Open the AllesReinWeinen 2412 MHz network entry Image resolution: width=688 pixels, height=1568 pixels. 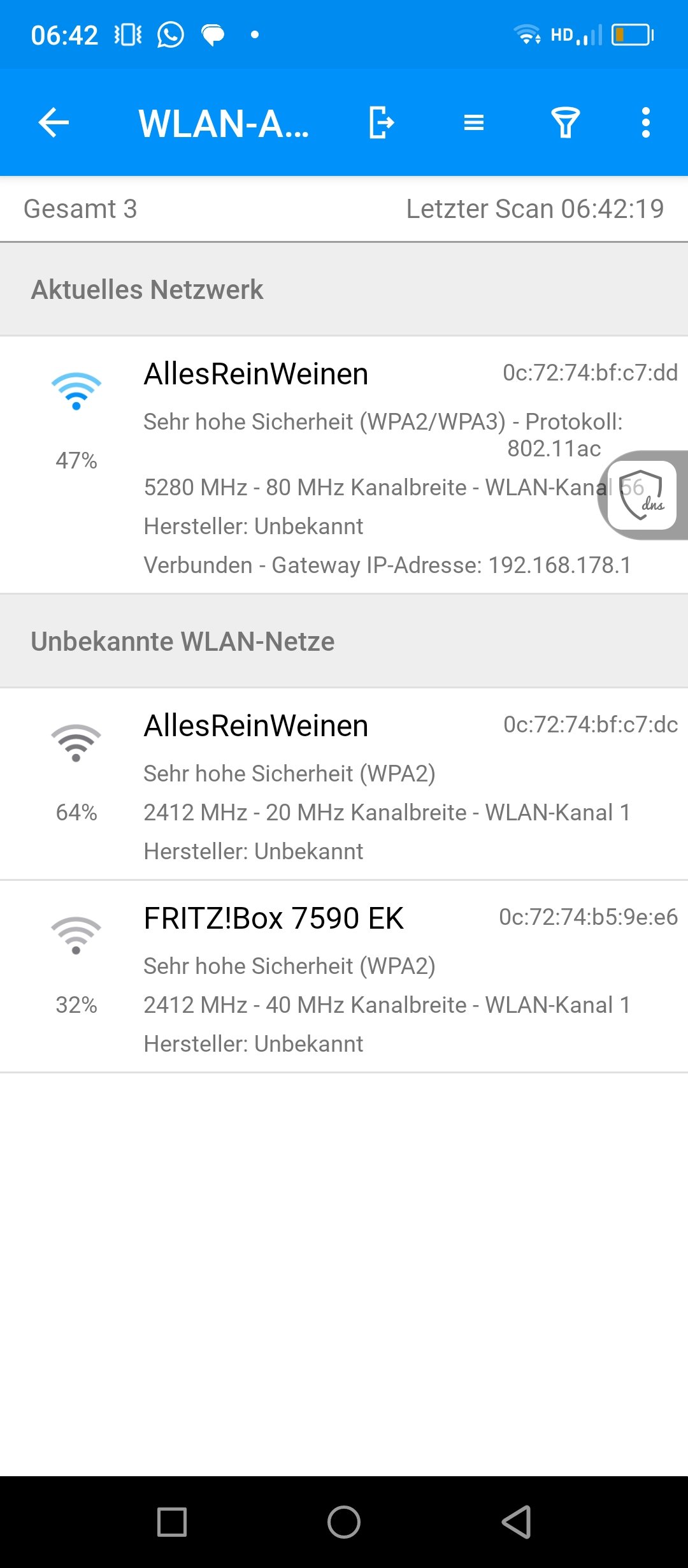point(344,785)
